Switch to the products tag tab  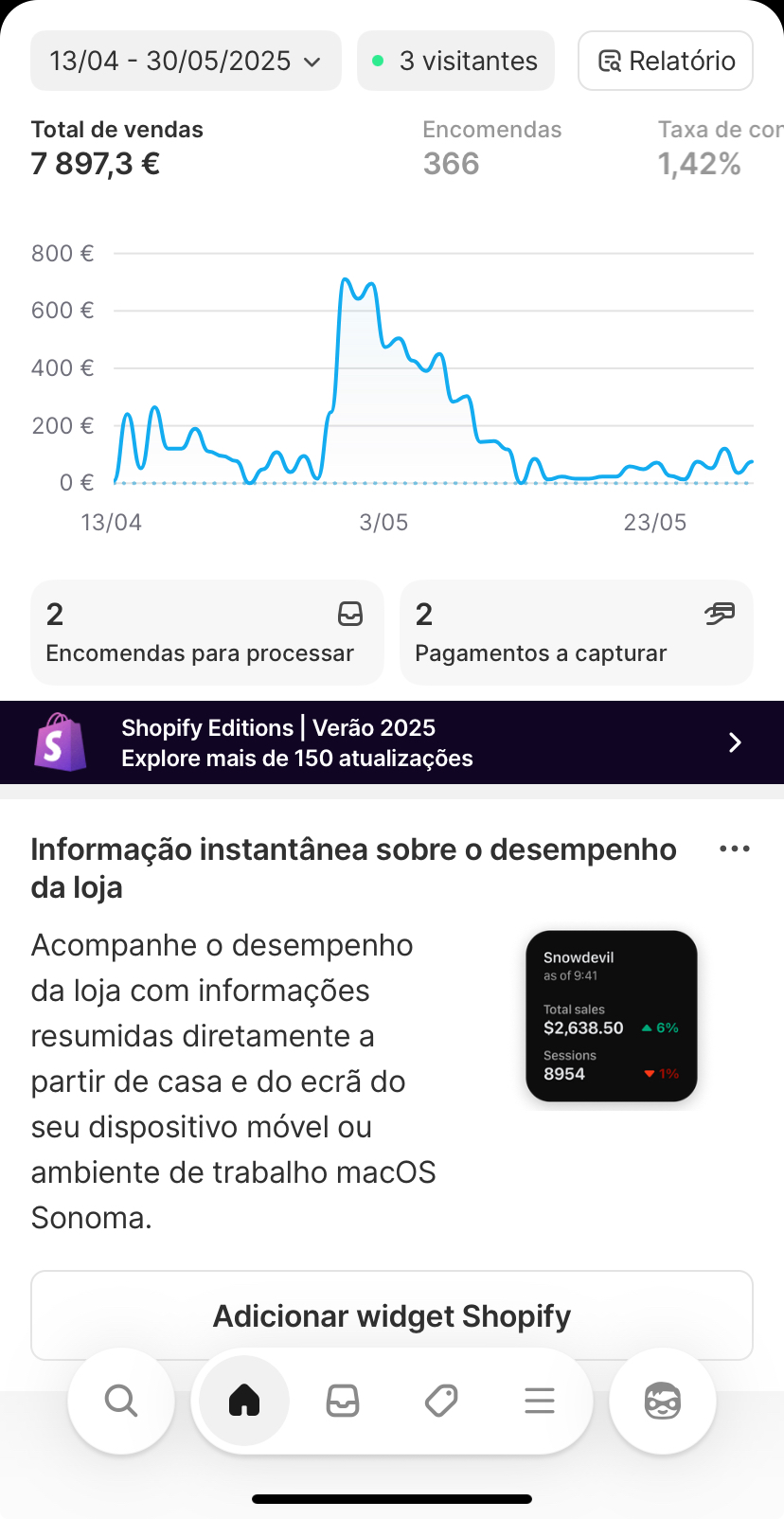tap(441, 1401)
